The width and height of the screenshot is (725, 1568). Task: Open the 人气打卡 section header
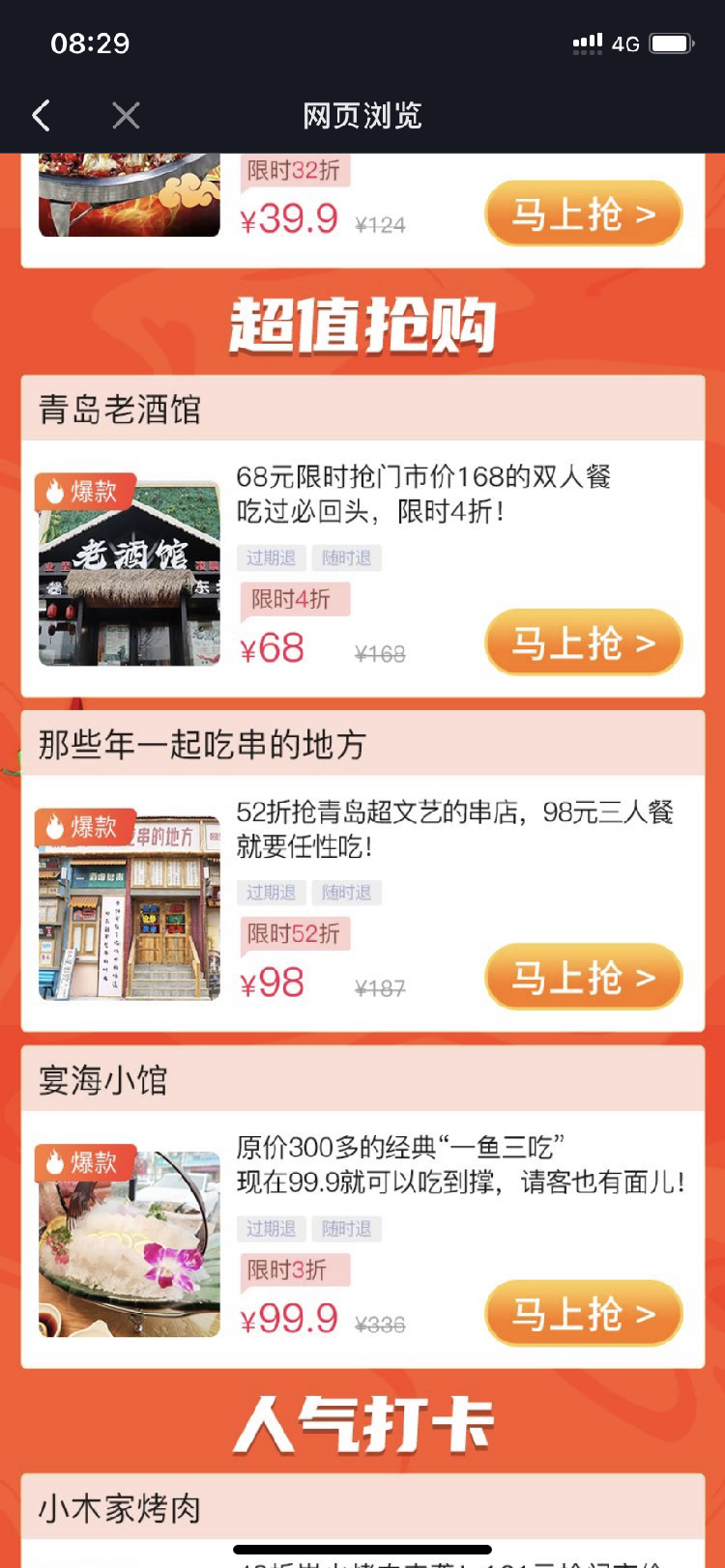coord(362,1421)
